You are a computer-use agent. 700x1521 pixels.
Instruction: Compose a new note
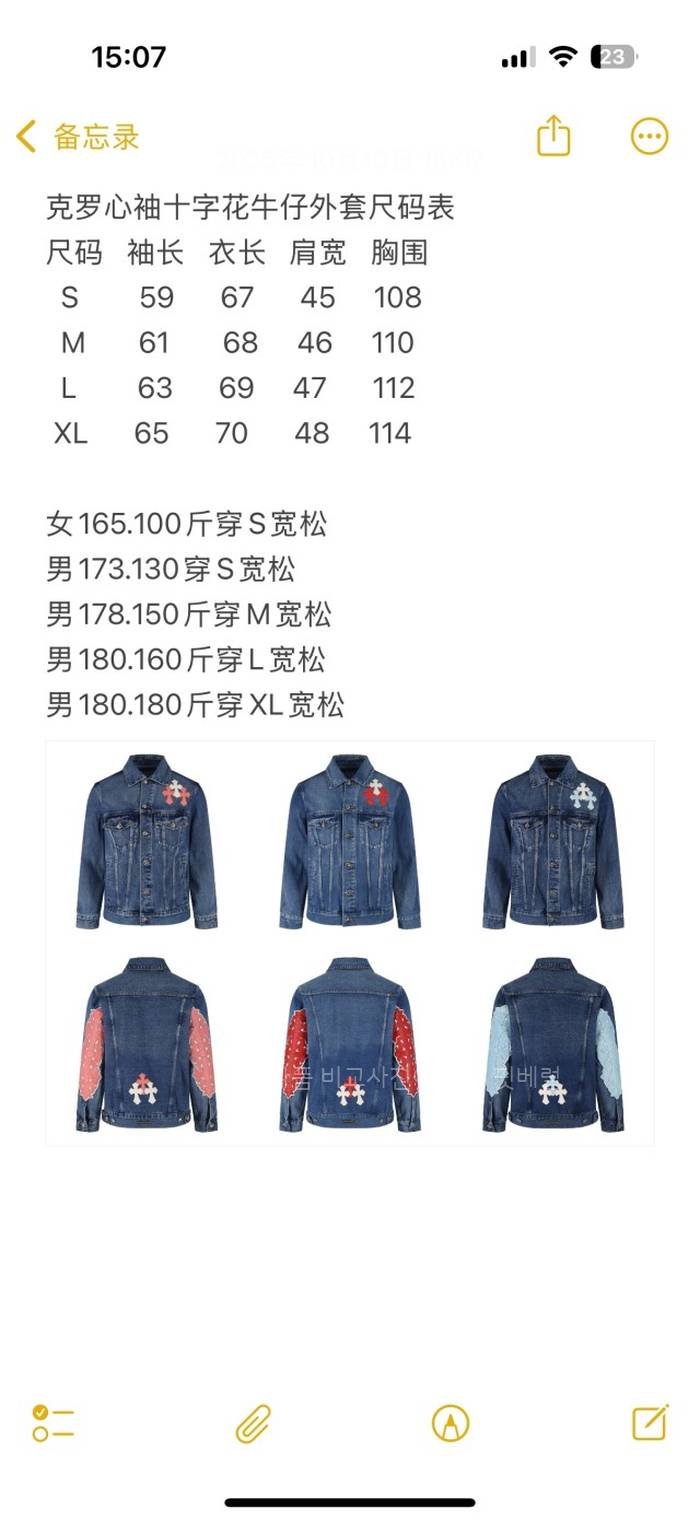point(650,1422)
